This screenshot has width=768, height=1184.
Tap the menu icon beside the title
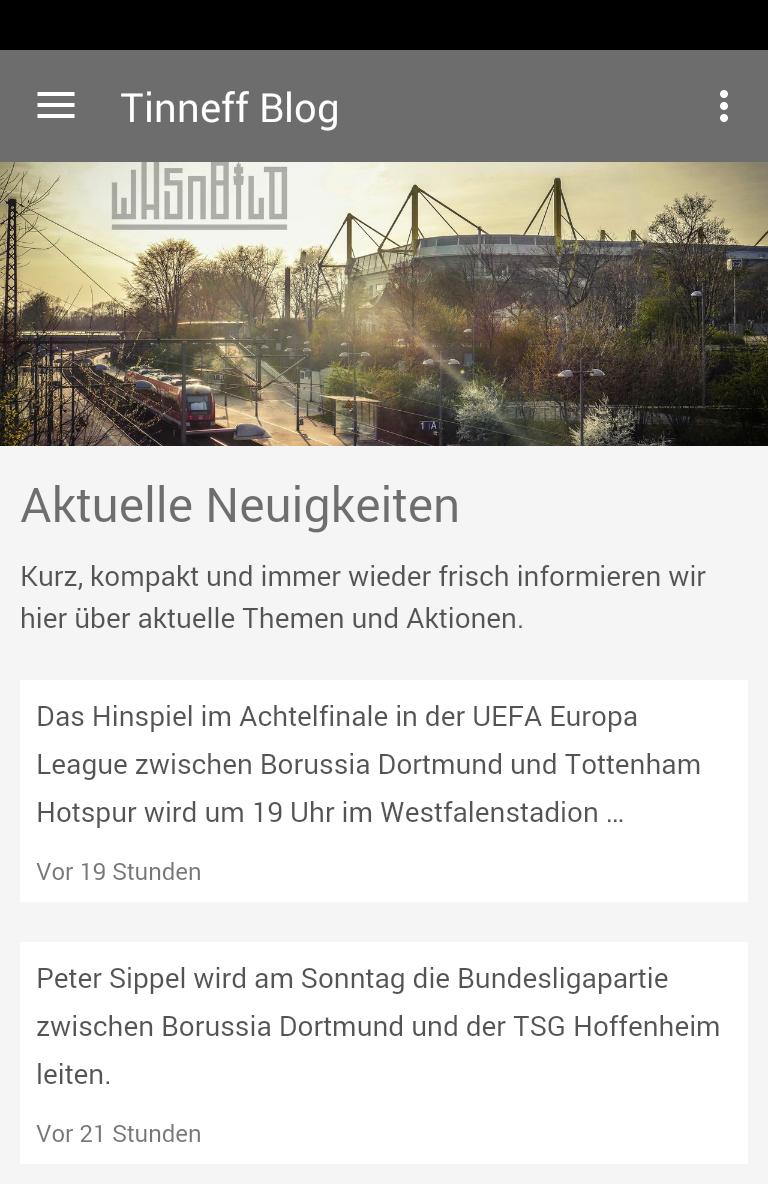(x=56, y=105)
